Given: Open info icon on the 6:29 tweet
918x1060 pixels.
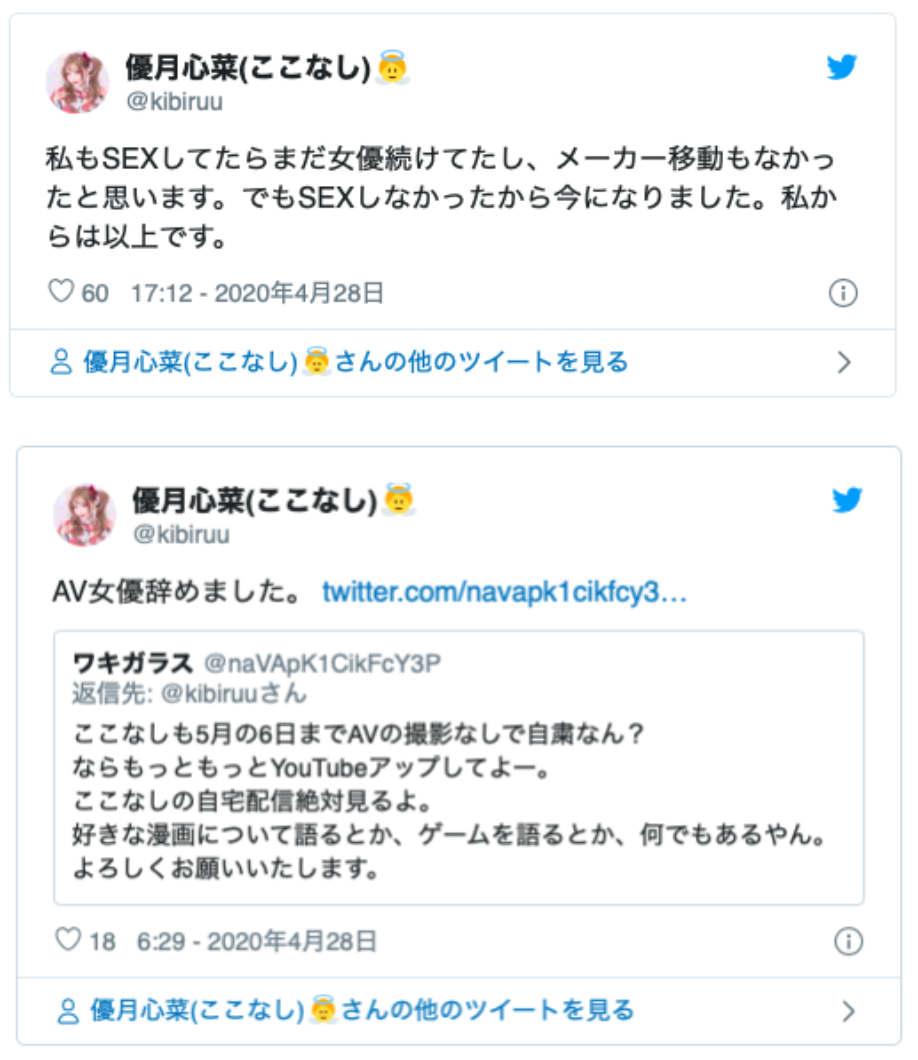Looking at the screenshot, I should (x=848, y=941).
